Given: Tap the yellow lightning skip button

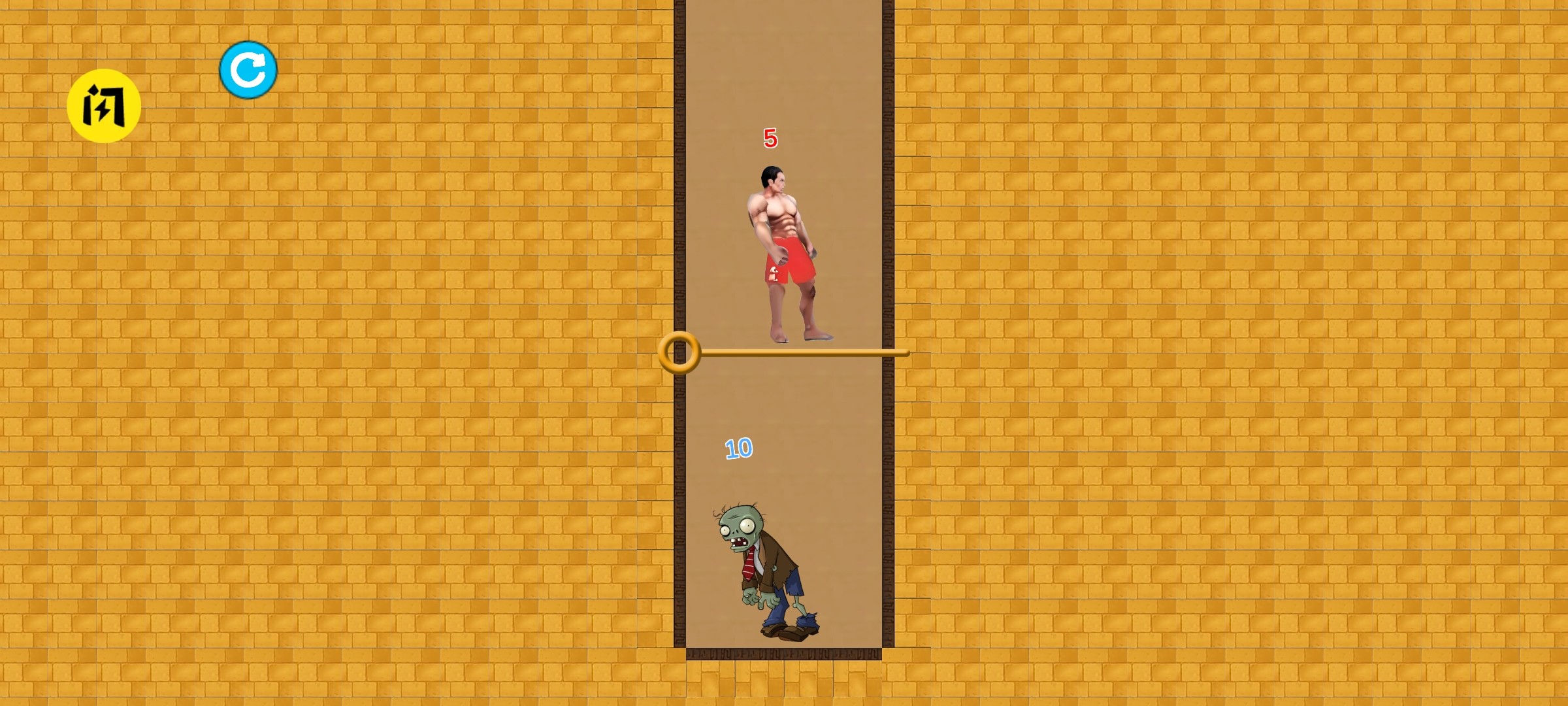Looking at the screenshot, I should pyautogui.click(x=104, y=106).
